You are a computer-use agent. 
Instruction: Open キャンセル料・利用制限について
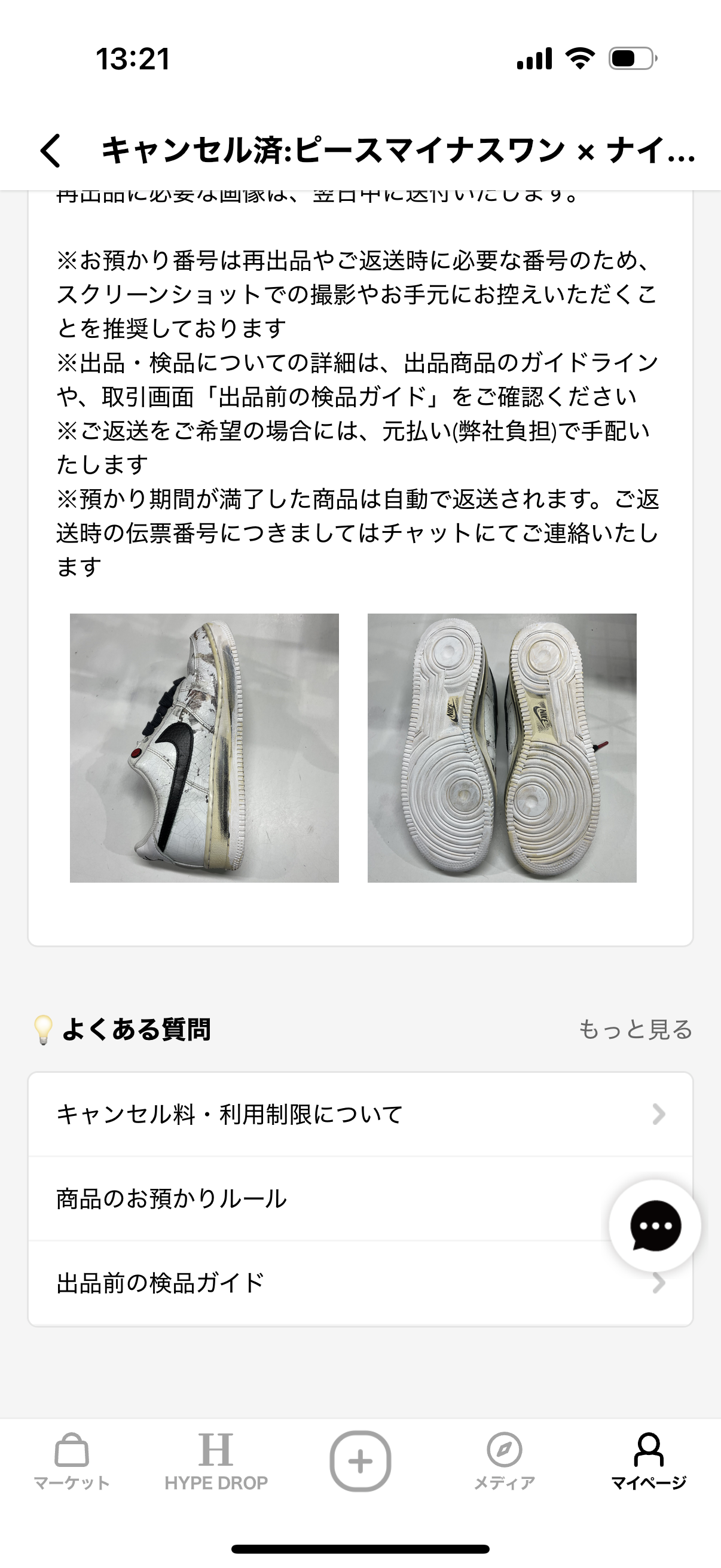click(x=360, y=1114)
